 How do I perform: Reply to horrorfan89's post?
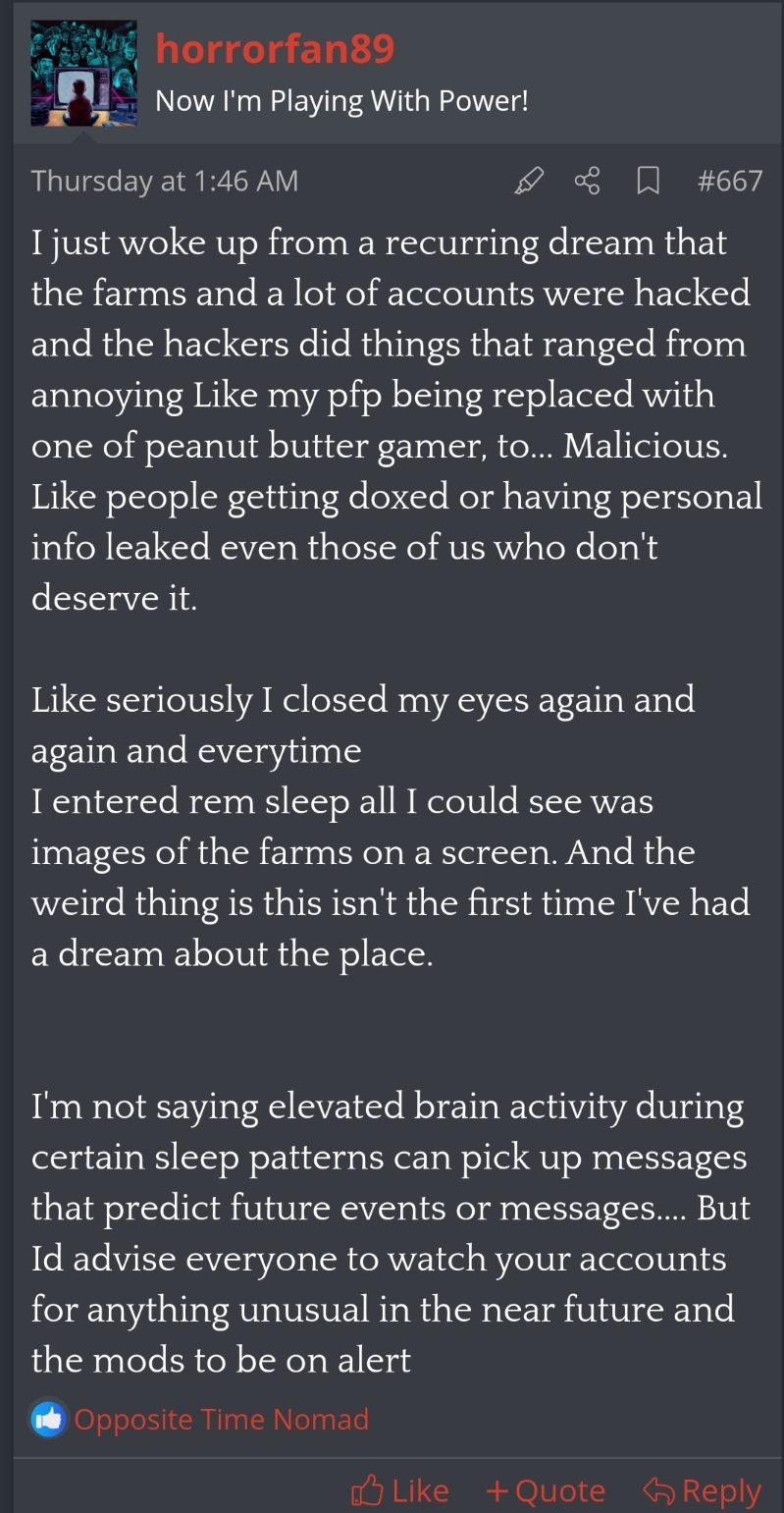point(702,1490)
